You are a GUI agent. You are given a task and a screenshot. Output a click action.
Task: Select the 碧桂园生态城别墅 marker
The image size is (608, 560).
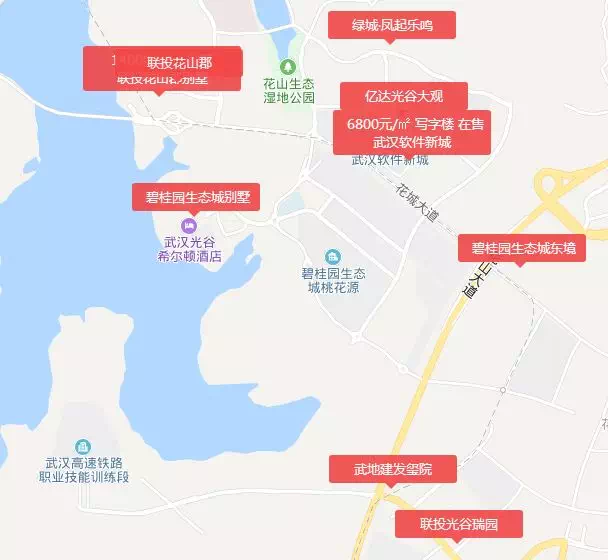coord(196,196)
